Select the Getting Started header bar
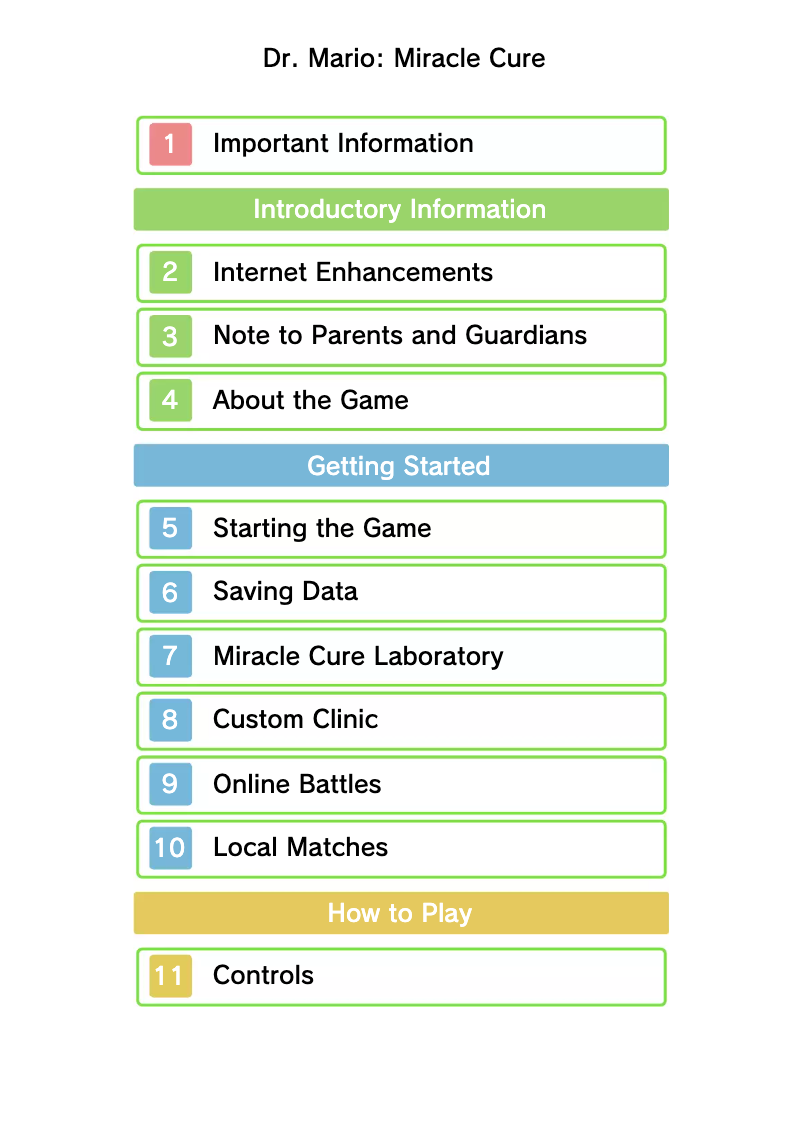 pos(400,465)
